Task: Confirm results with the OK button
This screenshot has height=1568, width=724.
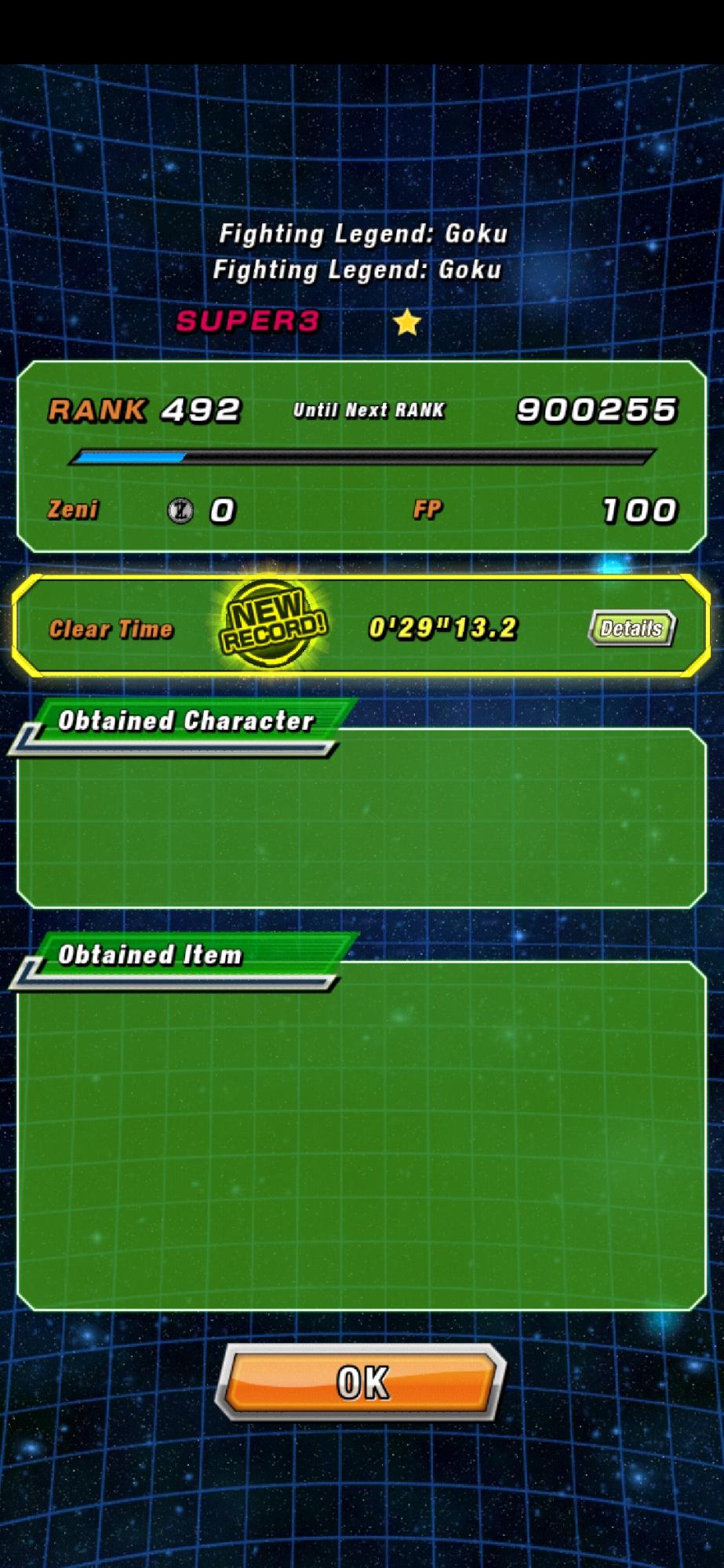Action: pos(361,1382)
